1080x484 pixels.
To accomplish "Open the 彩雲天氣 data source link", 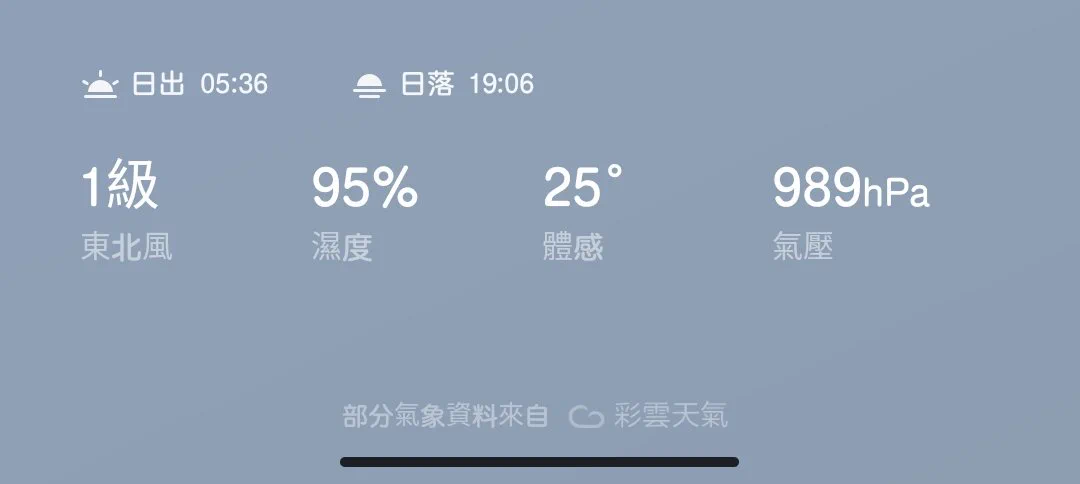I will pos(650,416).
